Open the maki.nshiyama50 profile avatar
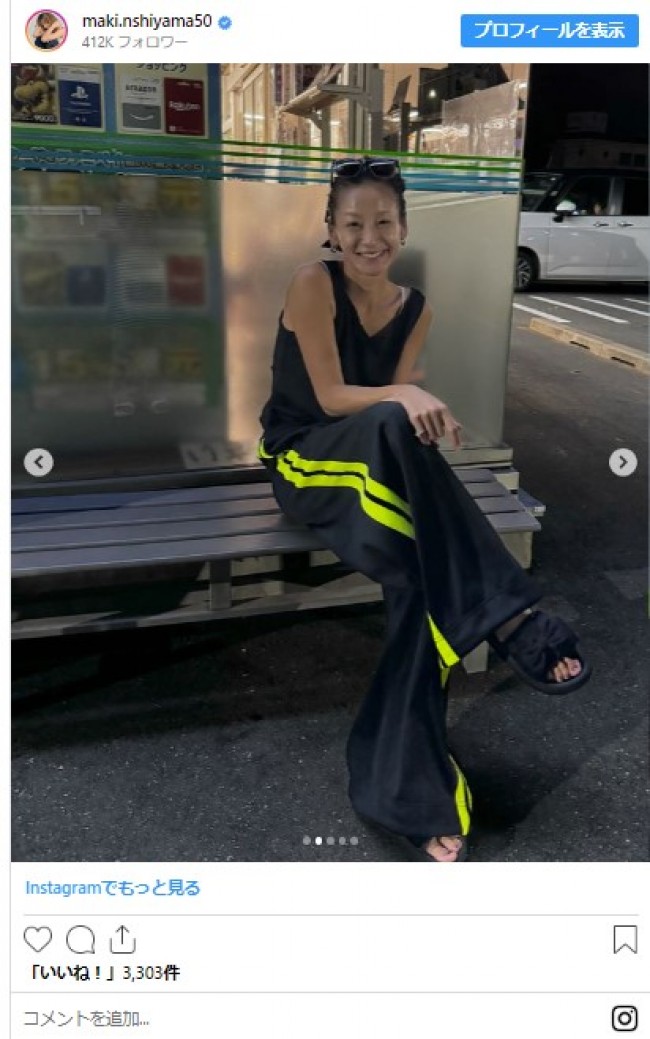Viewport: 650px width, 1039px height. pos(46,30)
